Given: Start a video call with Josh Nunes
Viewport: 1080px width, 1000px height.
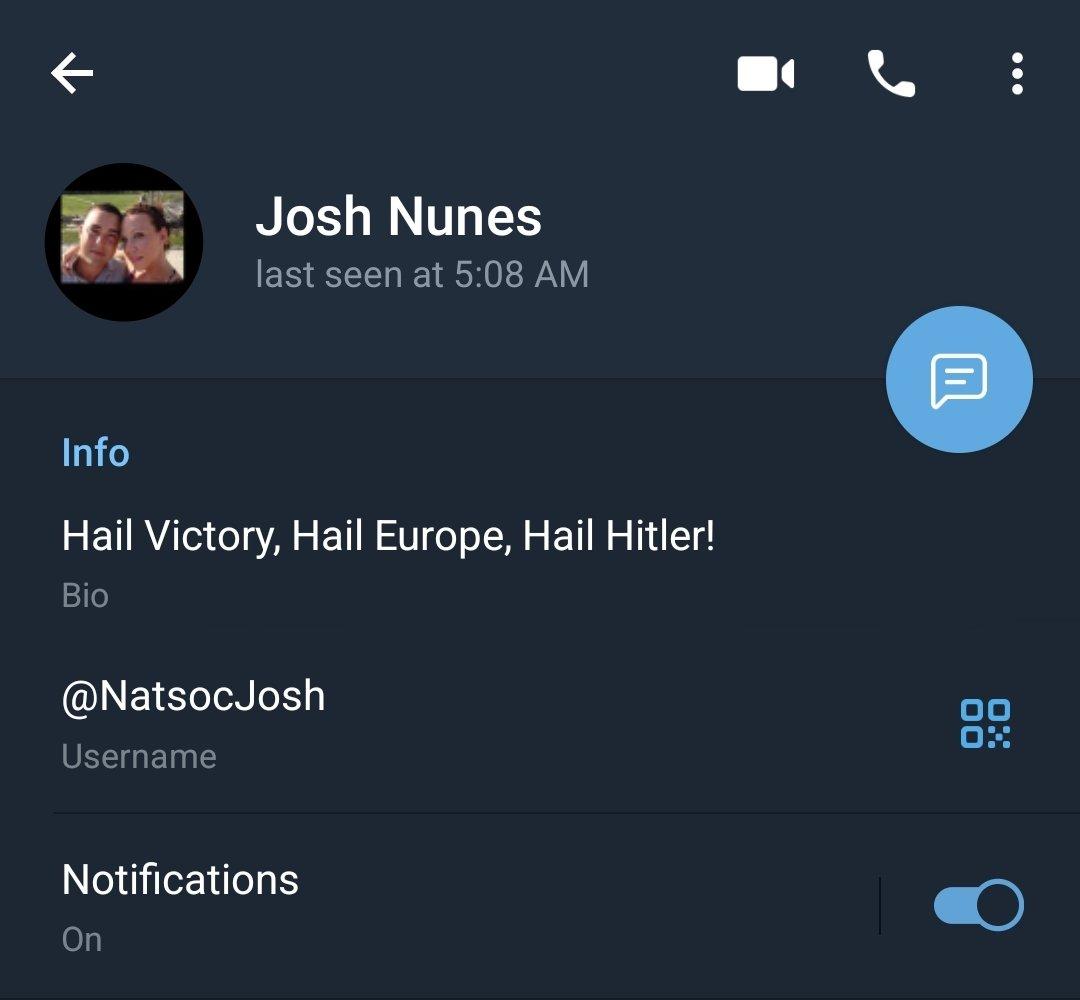Looking at the screenshot, I should 766,74.
